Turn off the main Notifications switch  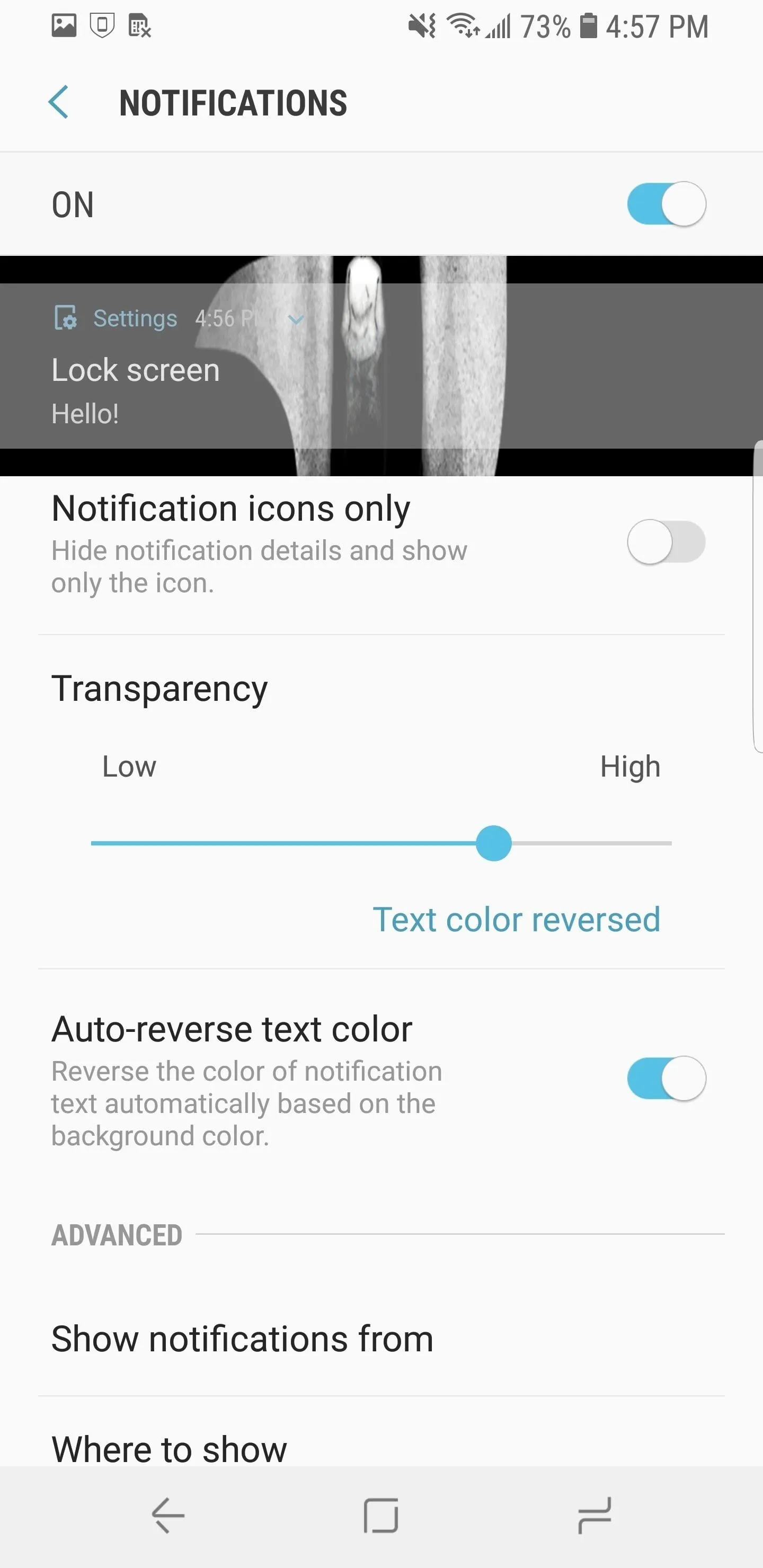tap(666, 204)
